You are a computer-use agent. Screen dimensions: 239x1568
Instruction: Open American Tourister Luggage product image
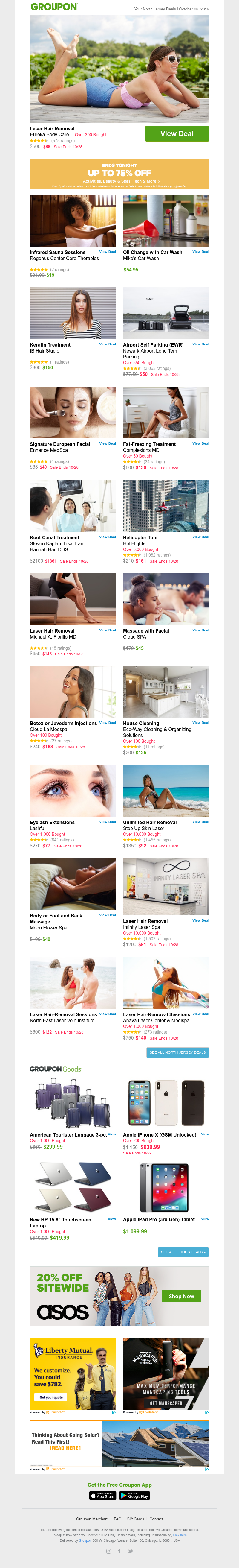click(72, 1104)
